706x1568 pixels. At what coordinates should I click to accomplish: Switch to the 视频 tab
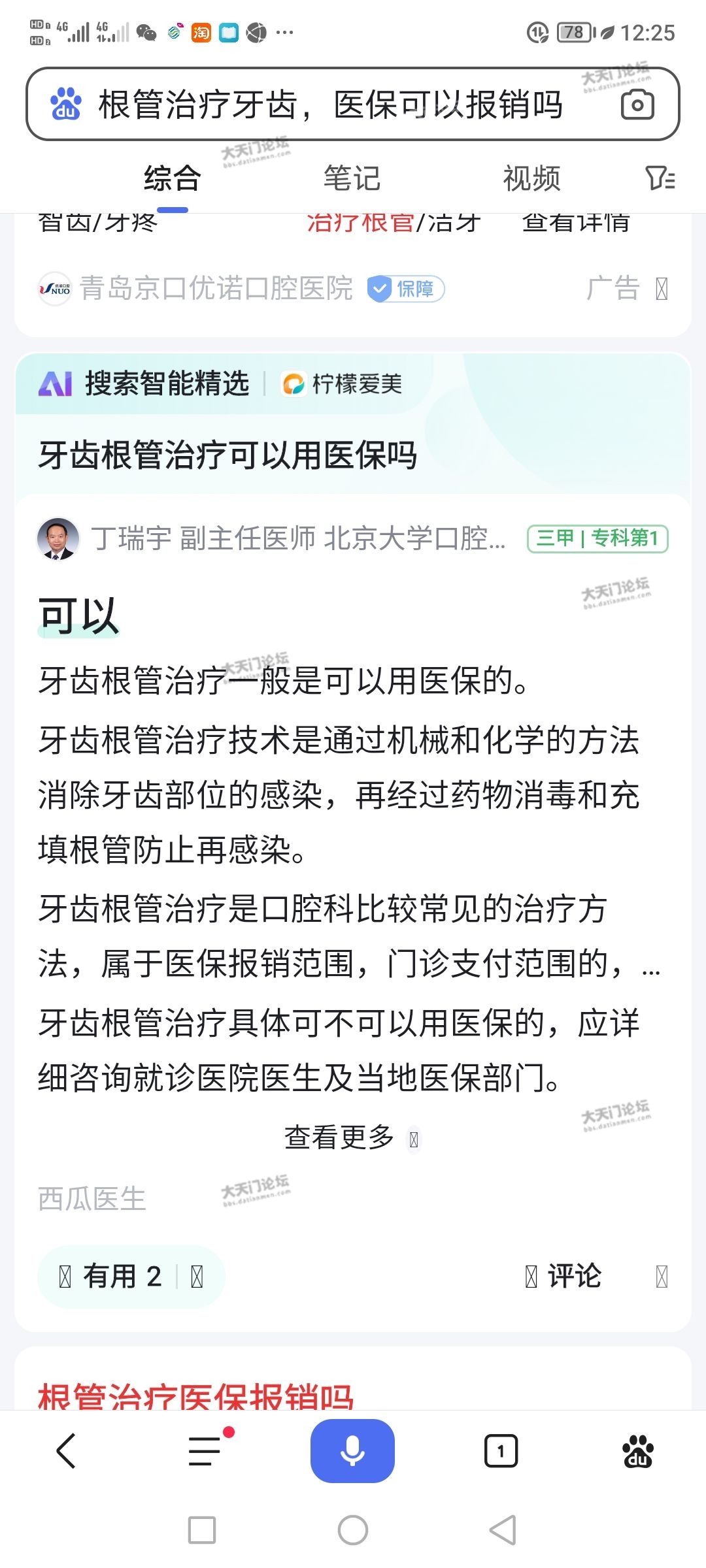531,178
